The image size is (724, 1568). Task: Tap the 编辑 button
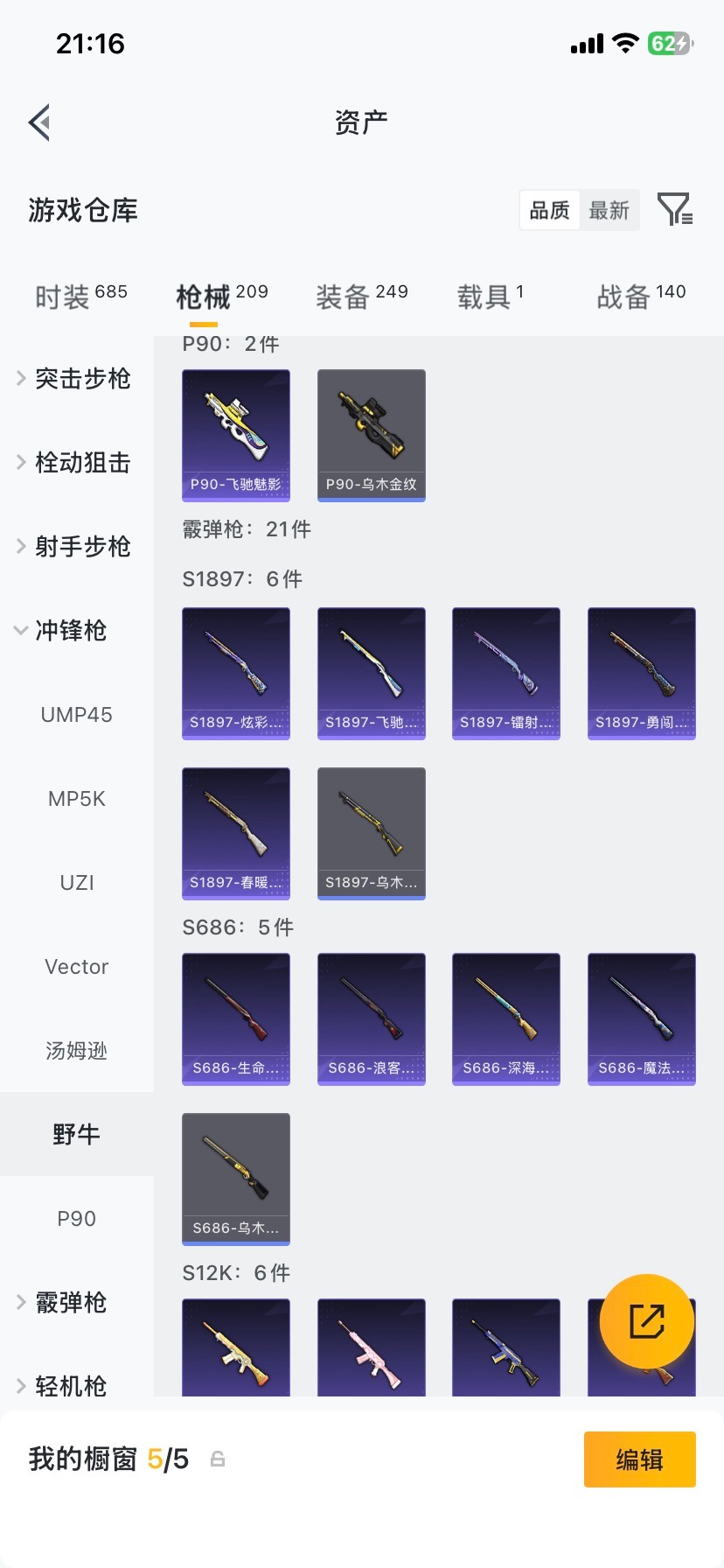639,1459
